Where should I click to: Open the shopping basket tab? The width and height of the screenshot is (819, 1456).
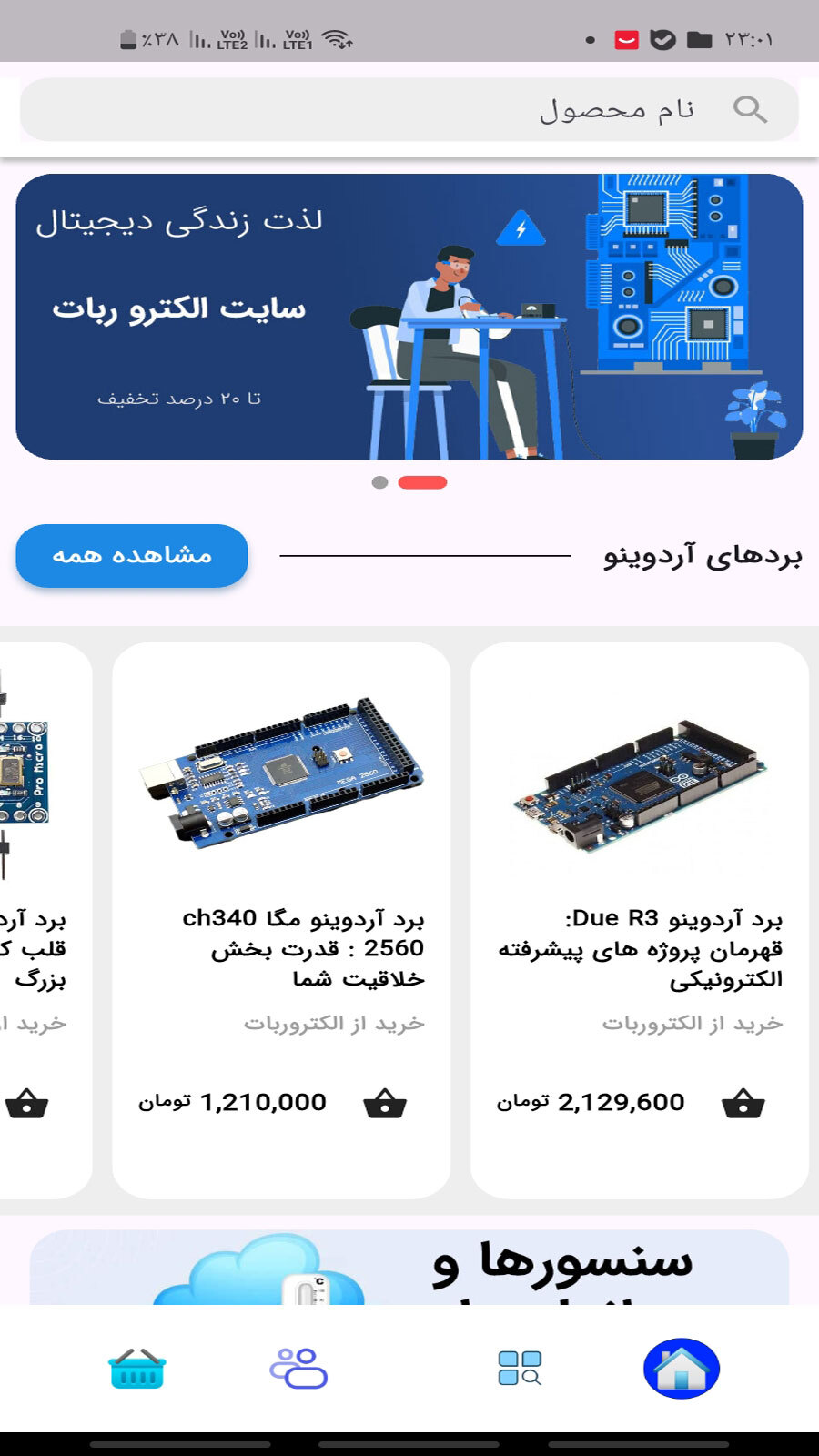click(136, 1368)
